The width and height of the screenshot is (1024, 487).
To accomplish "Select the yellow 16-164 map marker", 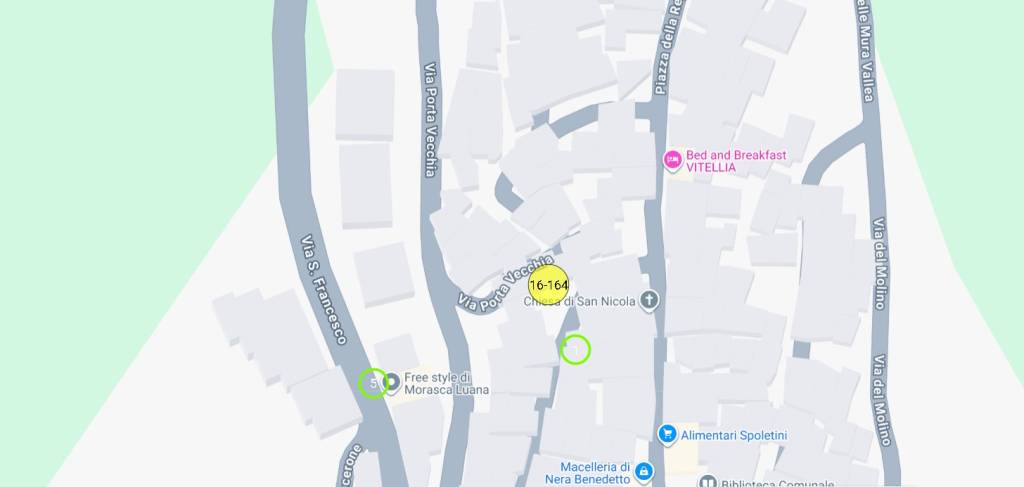I will coord(548,285).
